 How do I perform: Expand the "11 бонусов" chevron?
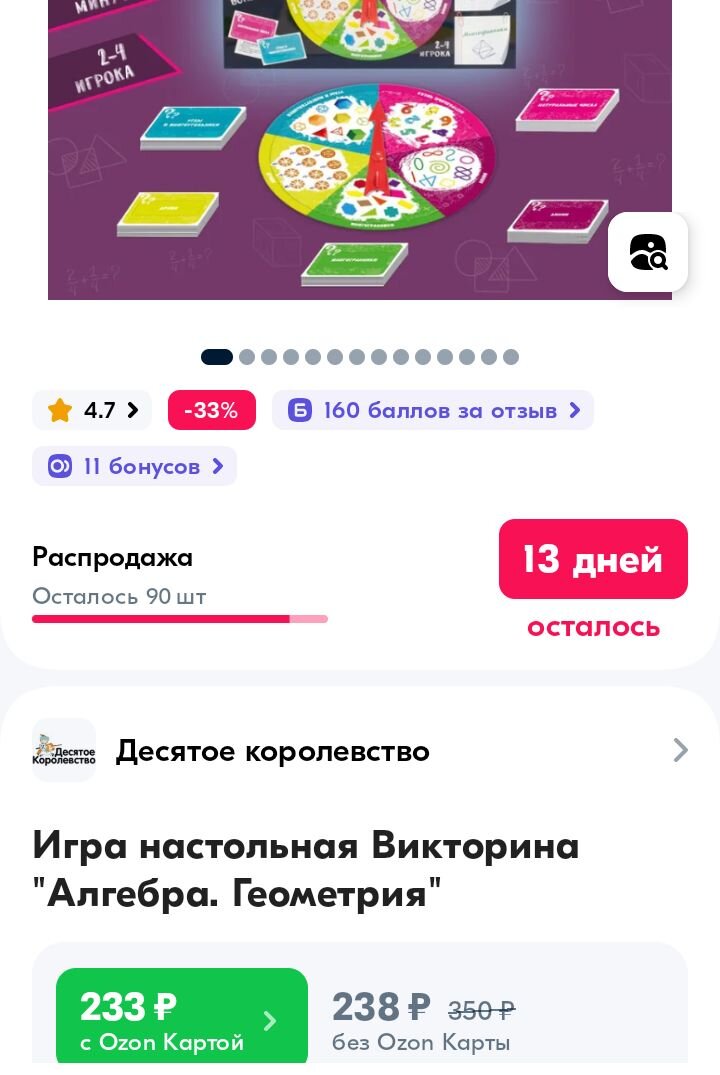click(x=216, y=466)
